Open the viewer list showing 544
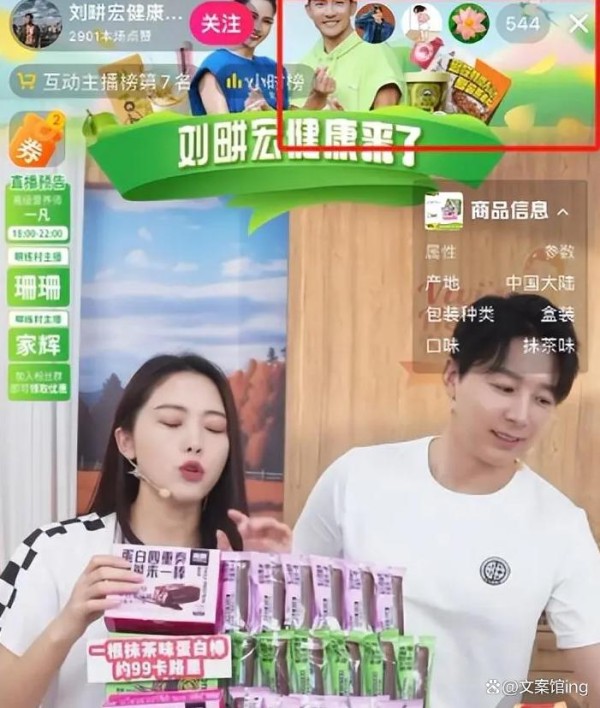600x708 pixels. [521, 24]
